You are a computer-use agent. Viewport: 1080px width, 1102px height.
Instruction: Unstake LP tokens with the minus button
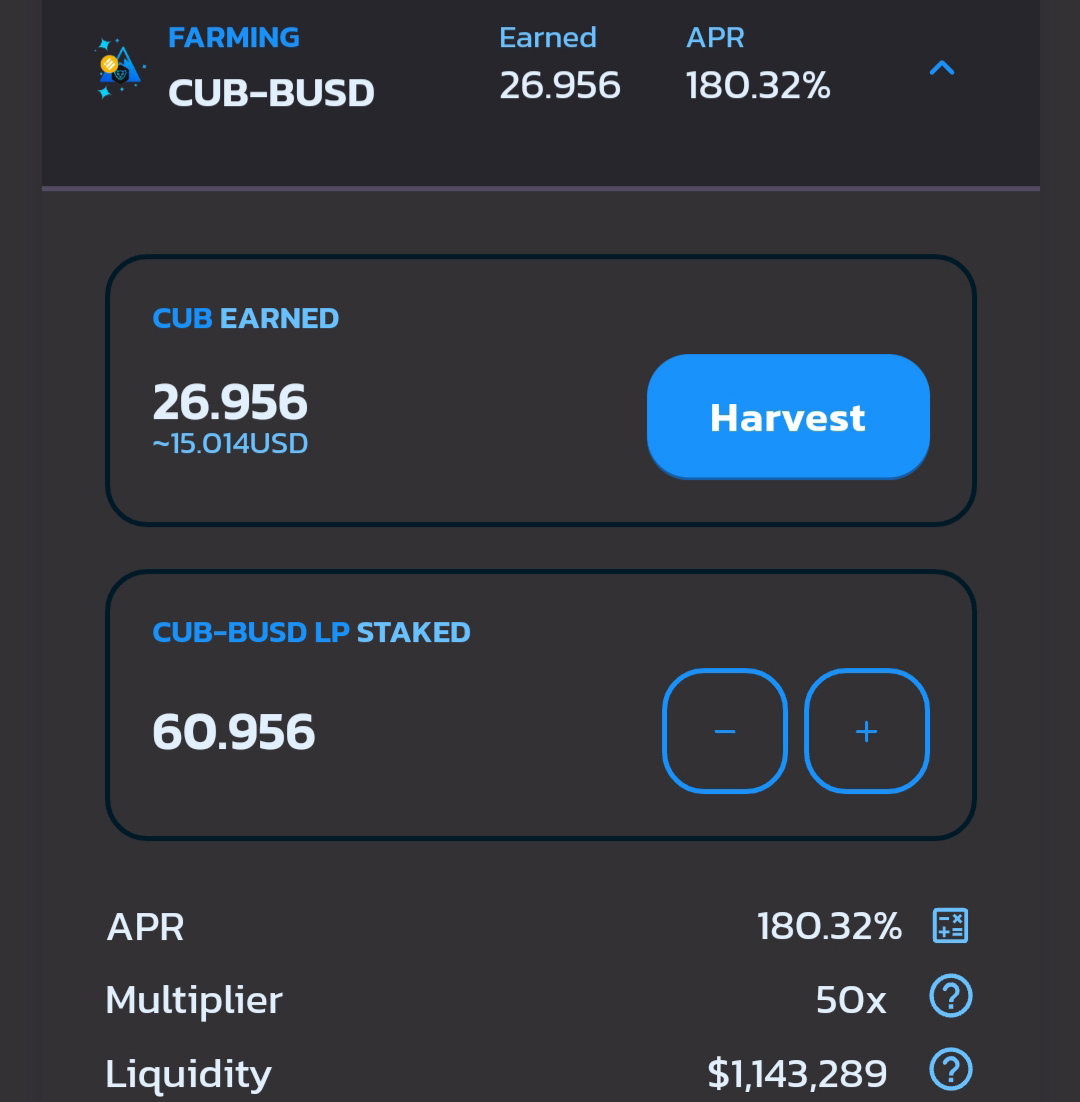(724, 731)
